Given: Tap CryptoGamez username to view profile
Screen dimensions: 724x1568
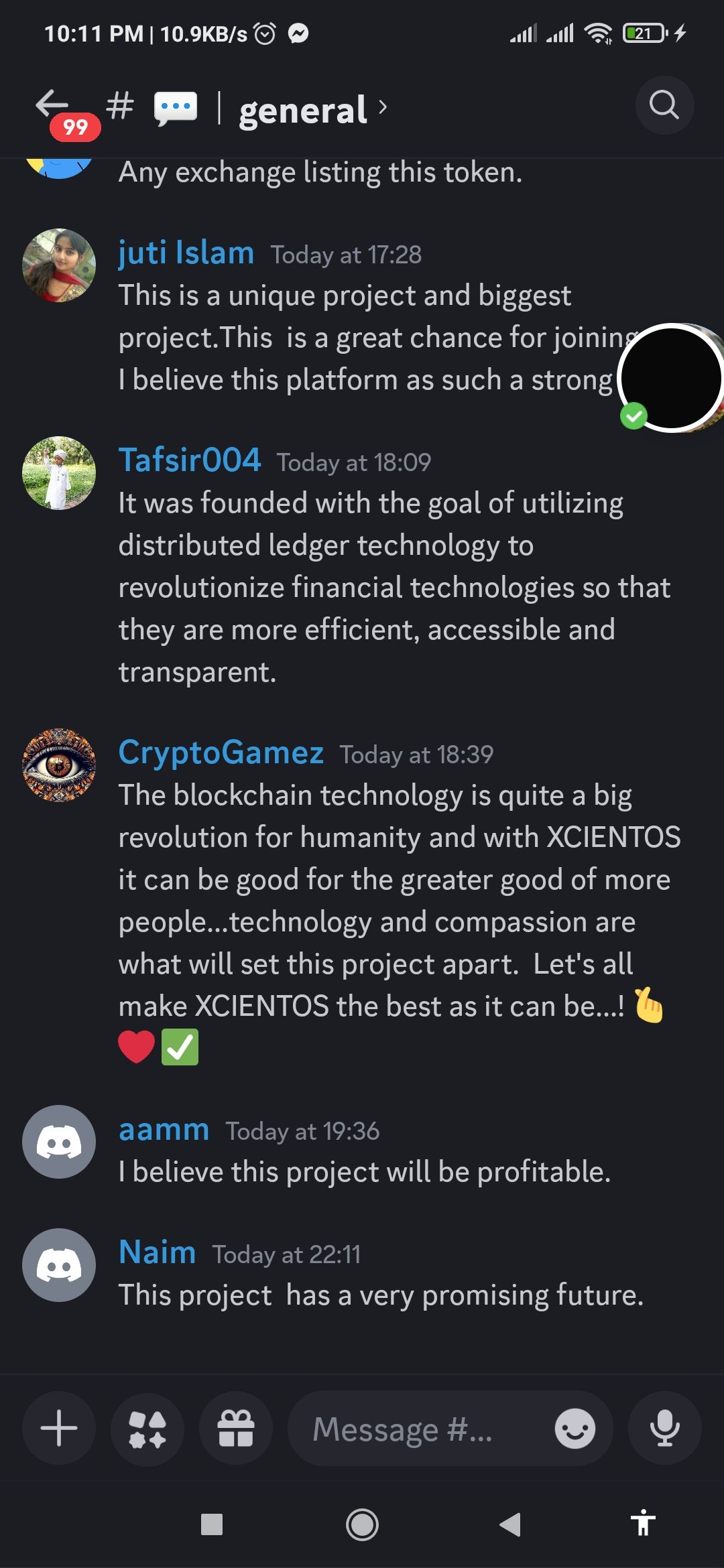Looking at the screenshot, I should pyautogui.click(x=221, y=753).
